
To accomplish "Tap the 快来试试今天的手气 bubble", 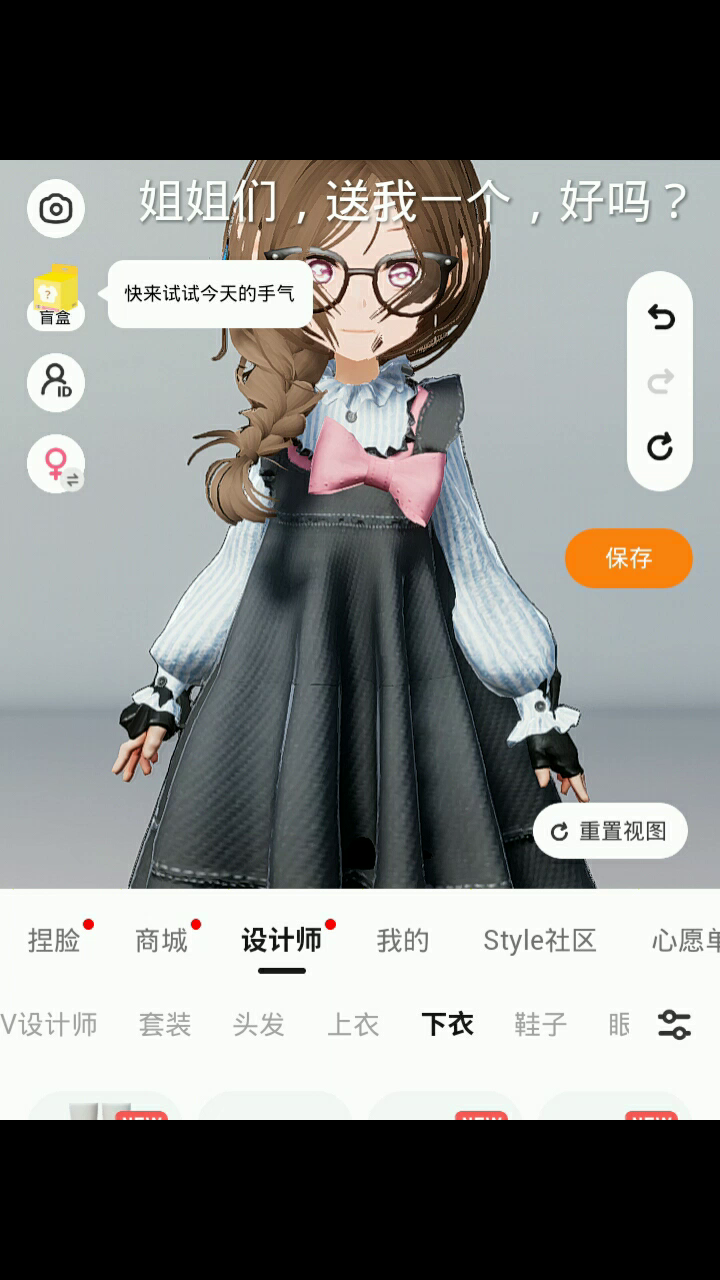I will [x=210, y=294].
